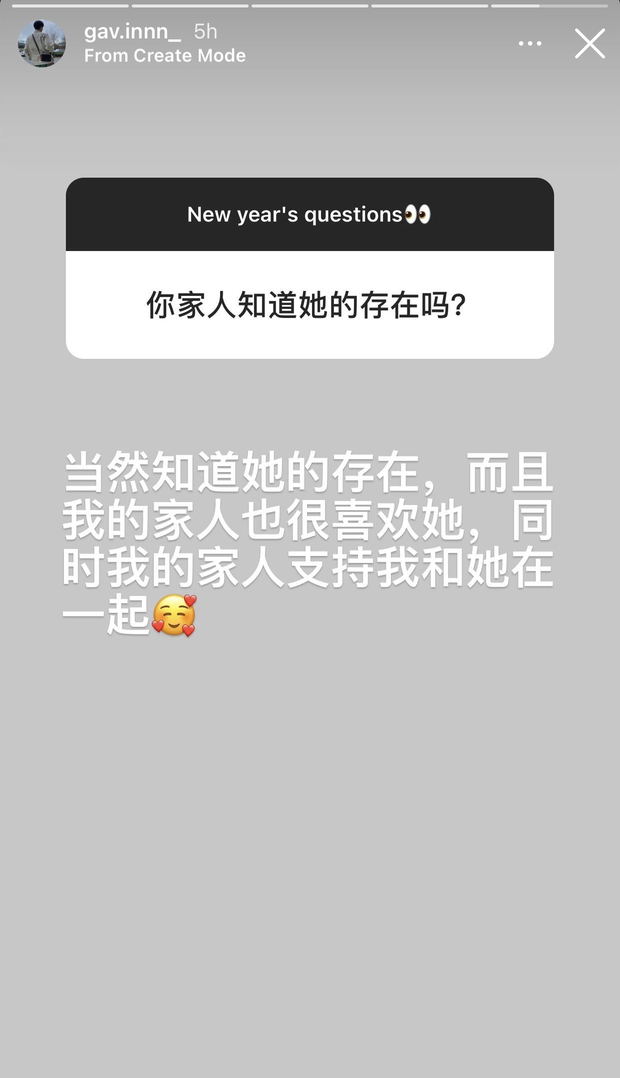
Task: Open the three-dot story options menu
Action: 529,44
